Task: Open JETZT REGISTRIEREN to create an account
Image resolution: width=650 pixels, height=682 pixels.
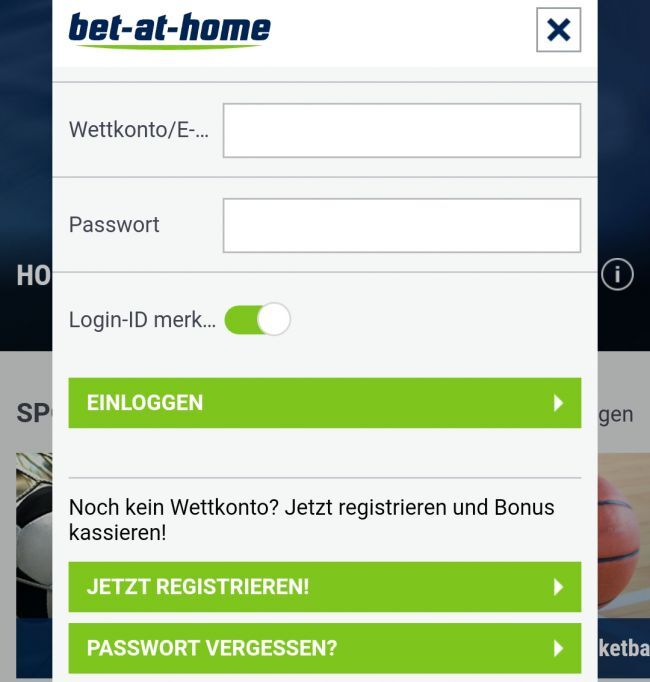Action: click(x=324, y=587)
